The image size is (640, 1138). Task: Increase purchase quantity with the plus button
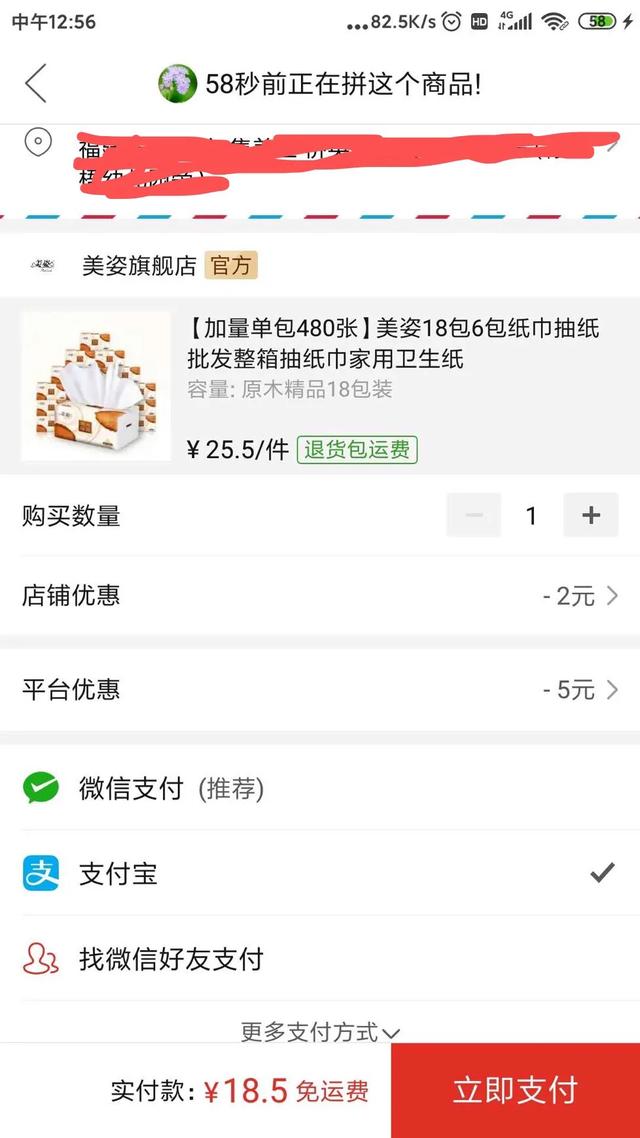pyautogui.click(x=591, y=515)
